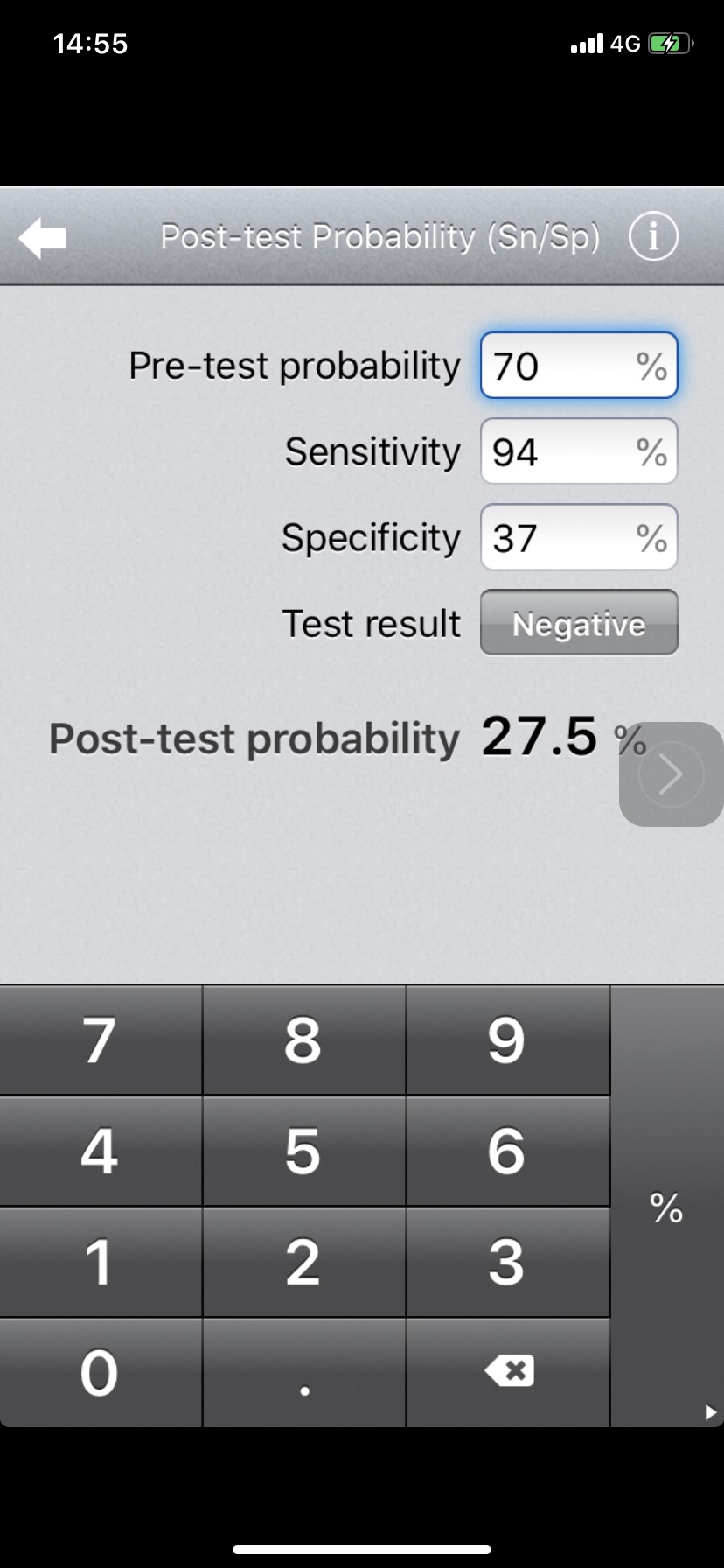
Task: Enter digit 6 on the keypad
Action: [507, 1151]
